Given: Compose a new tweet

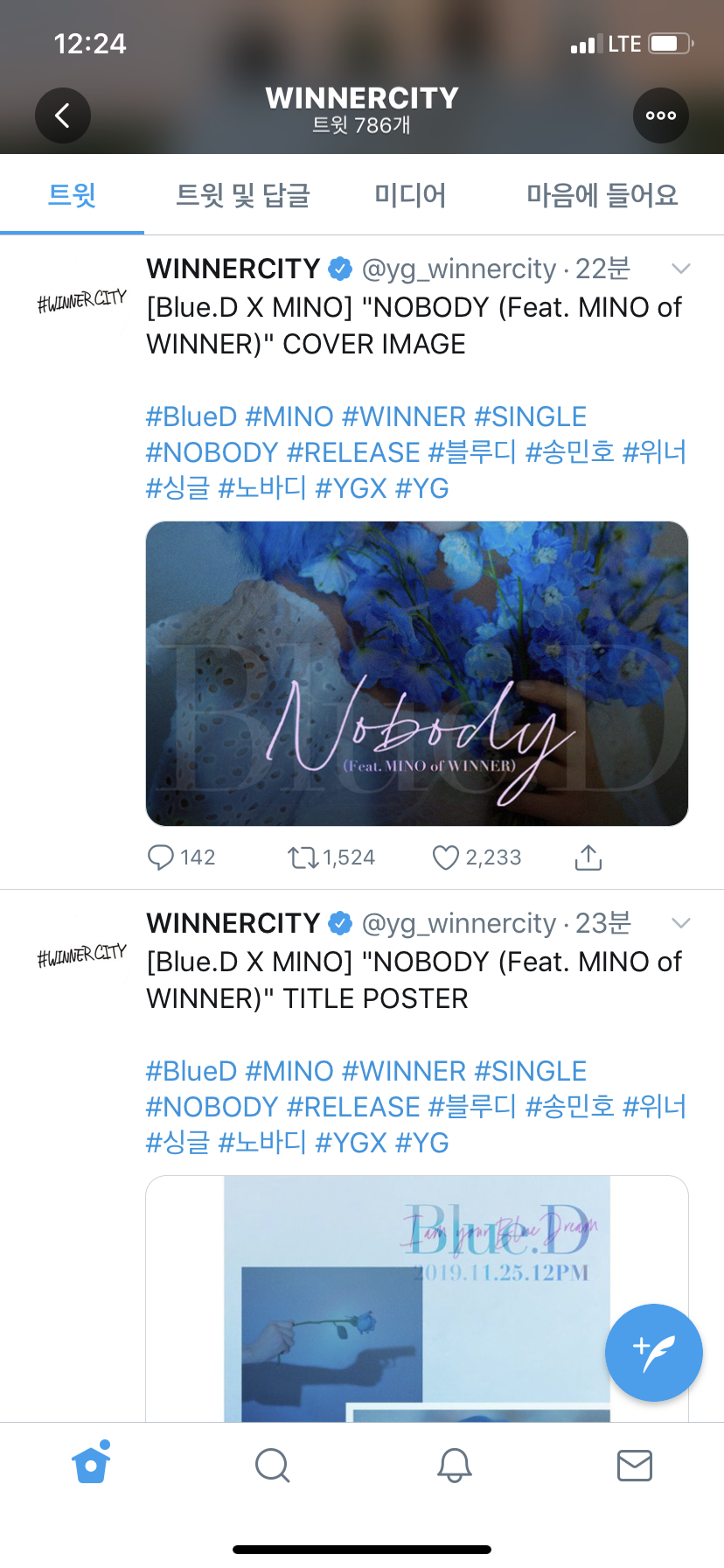Looking at the screenshot, I should tap(653, 1353).
